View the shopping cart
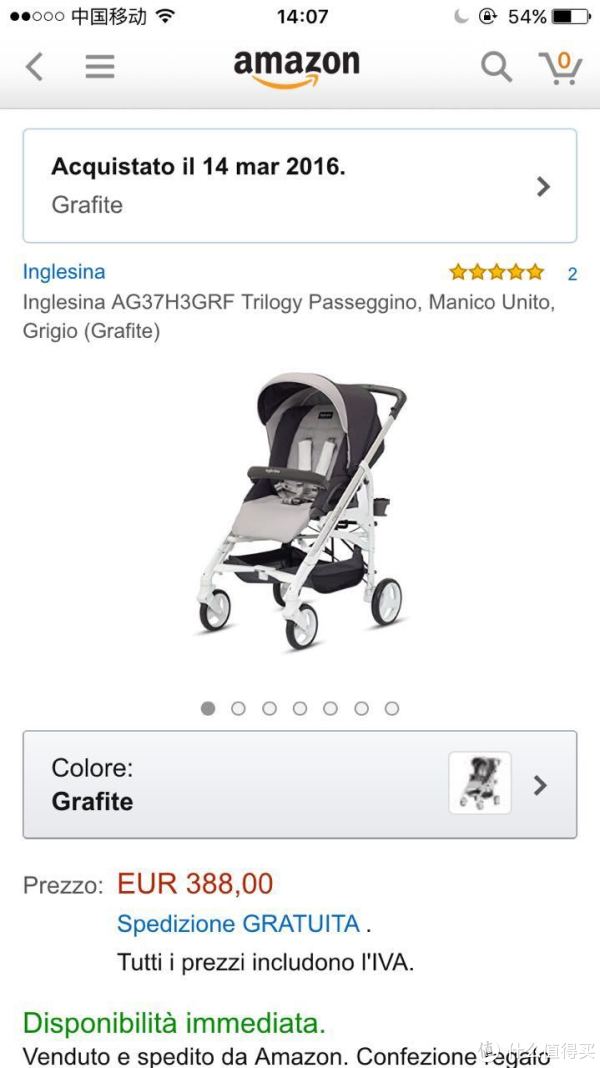The image size is (600, 1068). (x=560, y=67)
